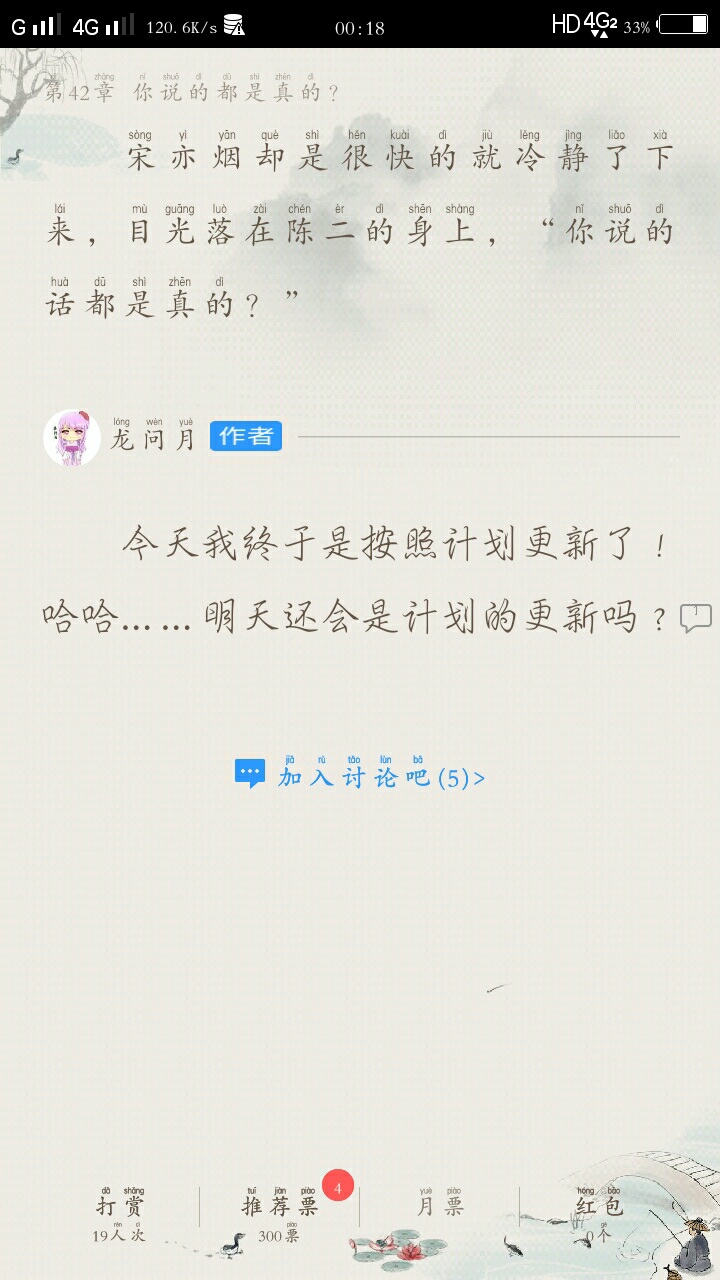Send a 红包 red packet
720x1280 pixels.
click(x=599, y=1214)
